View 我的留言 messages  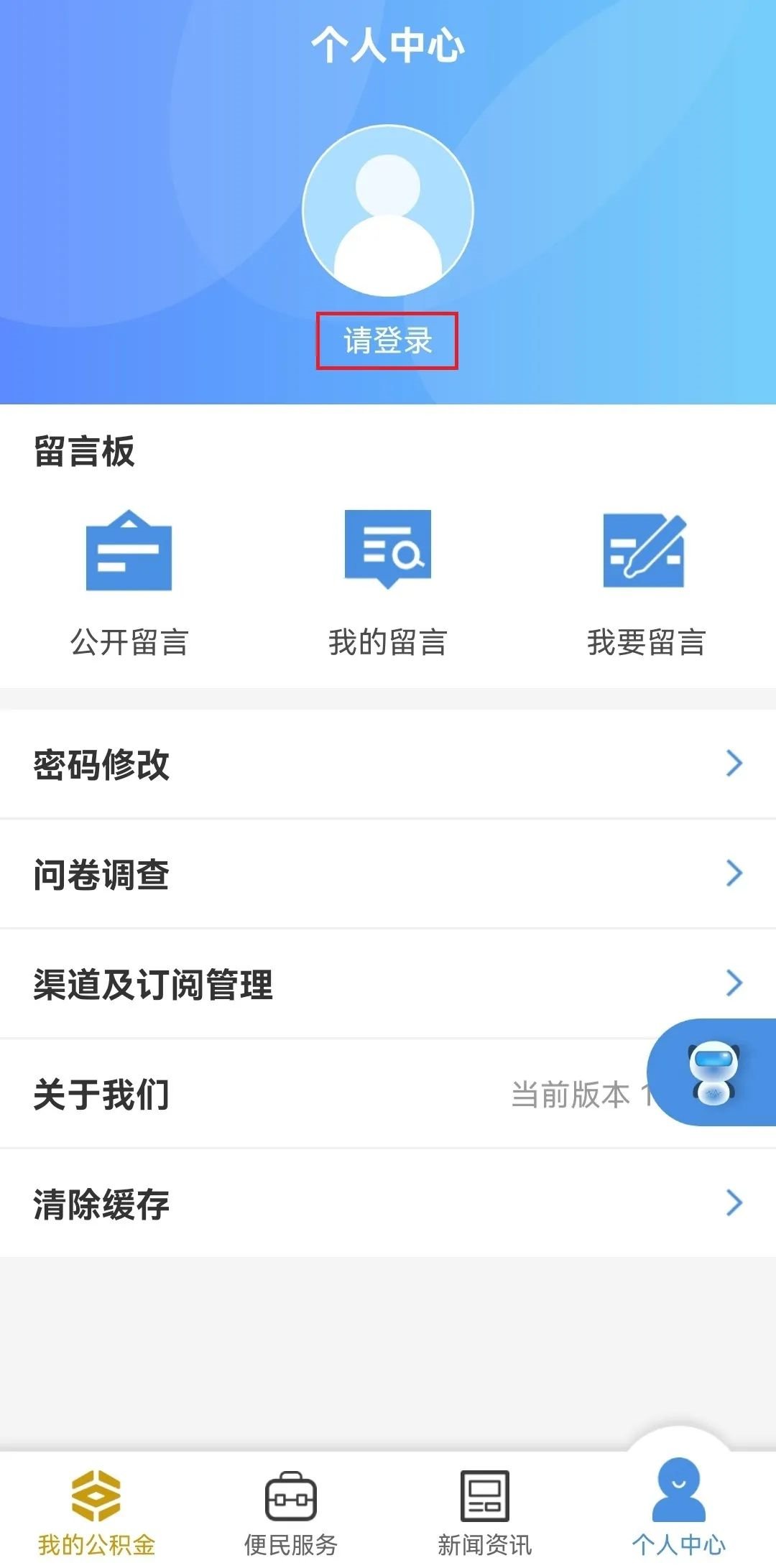388,583
